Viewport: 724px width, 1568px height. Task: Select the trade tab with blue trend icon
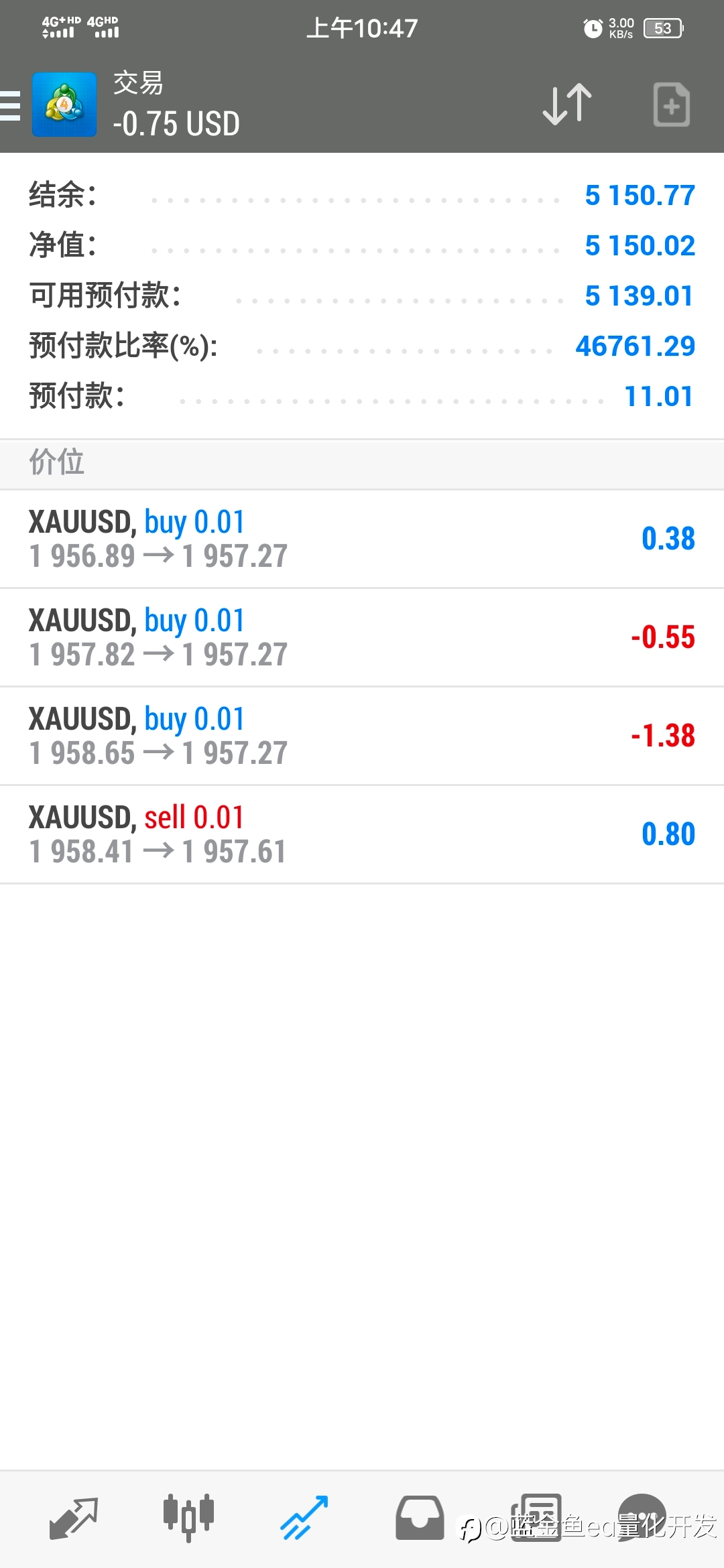[304, 1518]
